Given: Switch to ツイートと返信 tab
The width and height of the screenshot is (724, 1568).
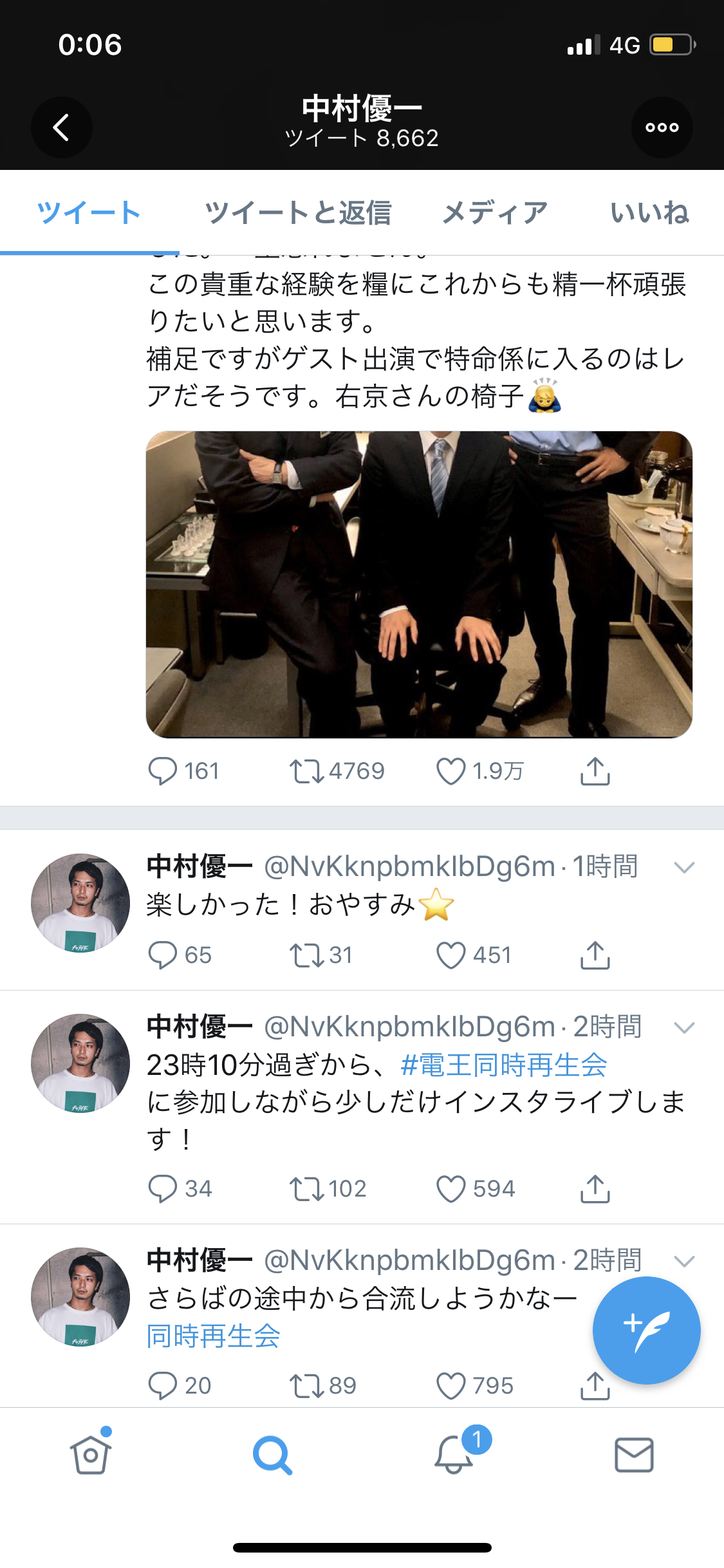Looking at the screenshot, I should click(x=297, y=213).
